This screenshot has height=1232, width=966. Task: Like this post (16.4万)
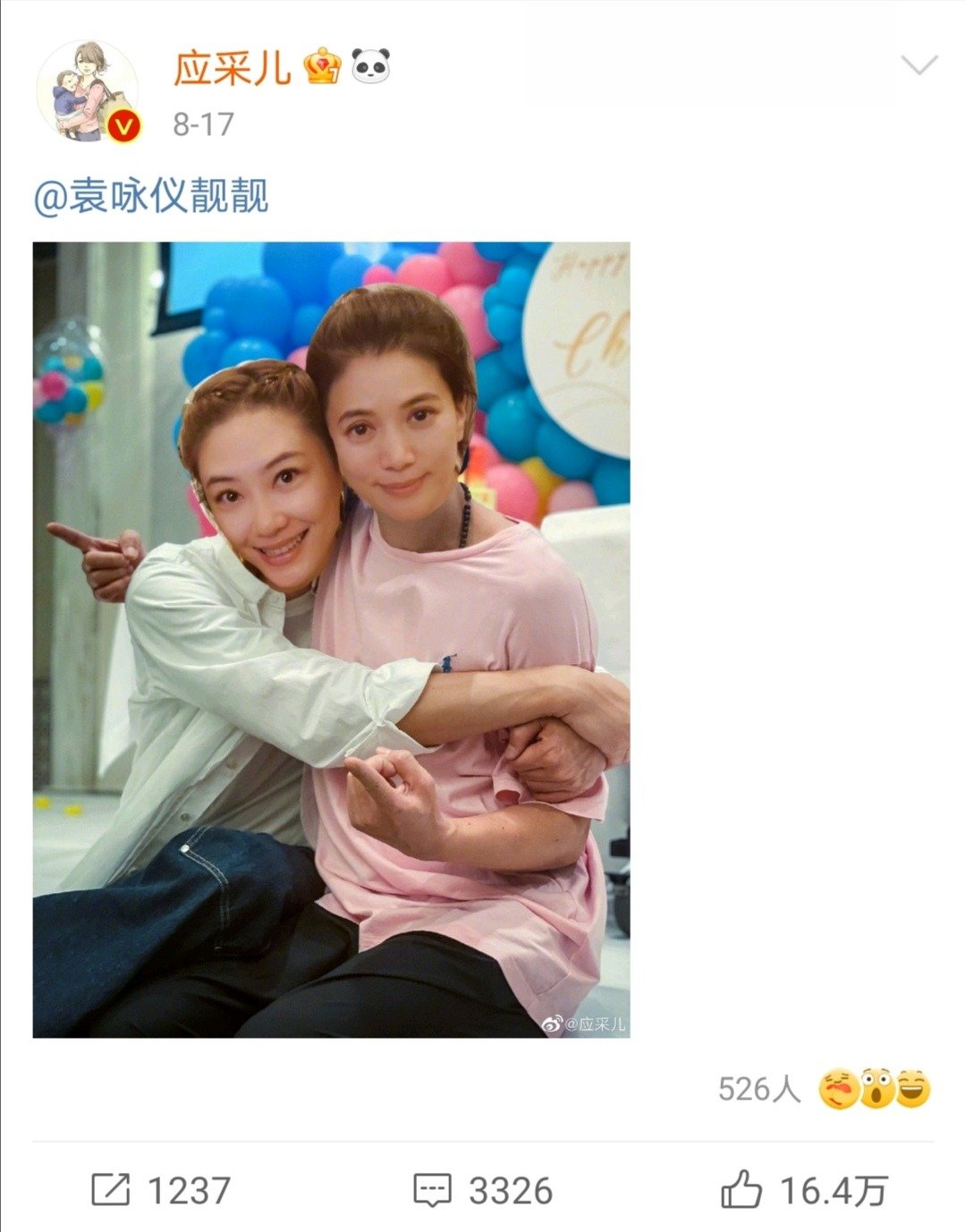(803, 1191)
